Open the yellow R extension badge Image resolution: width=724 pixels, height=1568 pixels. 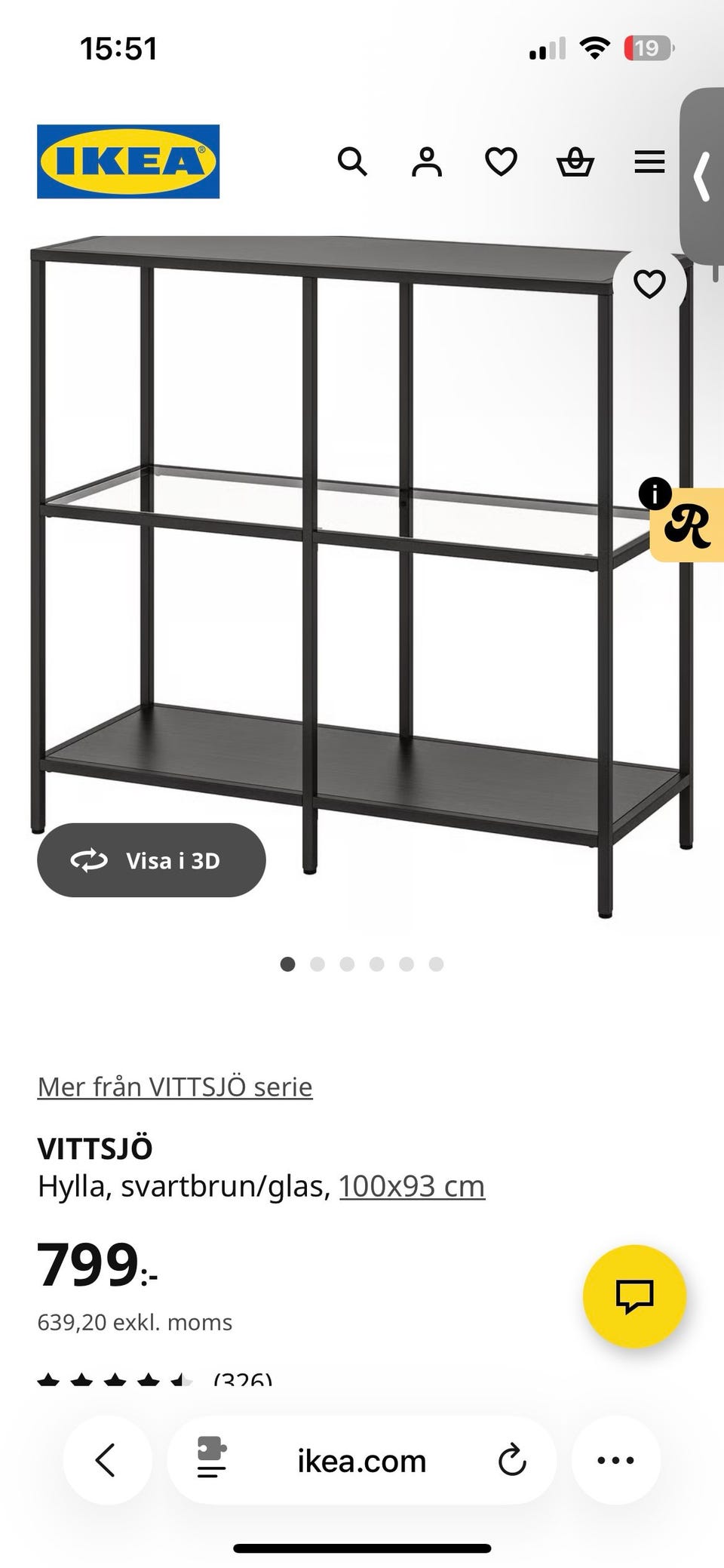[687, 525]
